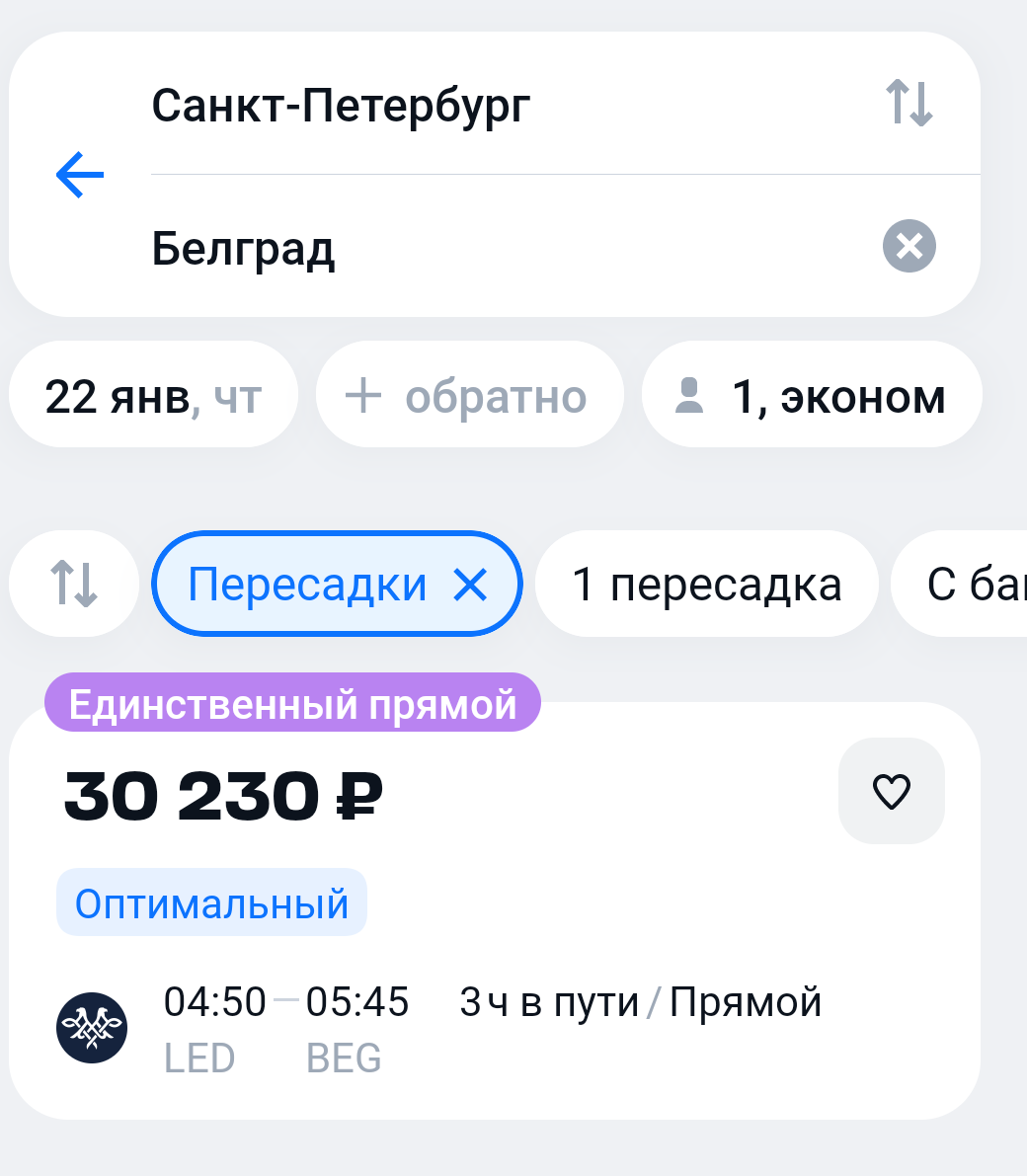Image resolution: width=1027 pixels, height=1176 pixels.
Task: Change the 22 янв departure date
Action: point(153,397)
